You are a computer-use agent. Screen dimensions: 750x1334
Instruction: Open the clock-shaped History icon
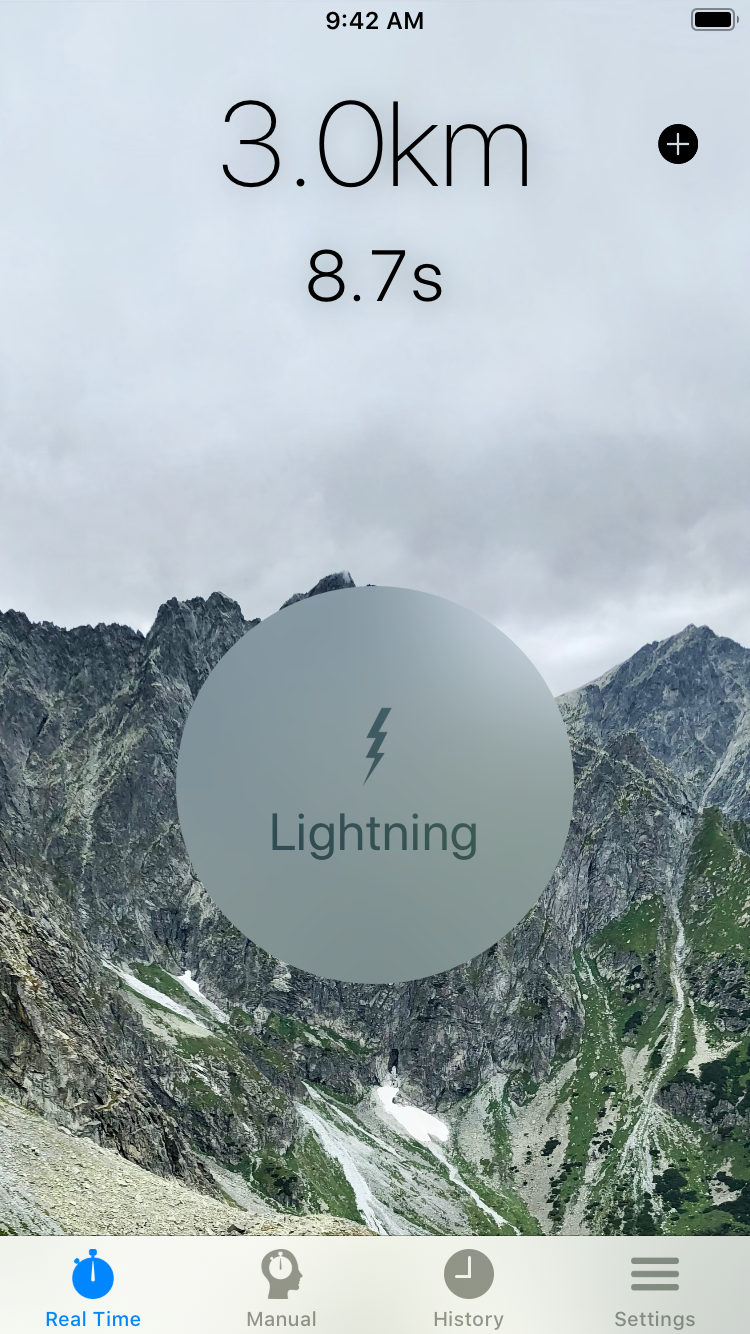[x=468, y=1274]
